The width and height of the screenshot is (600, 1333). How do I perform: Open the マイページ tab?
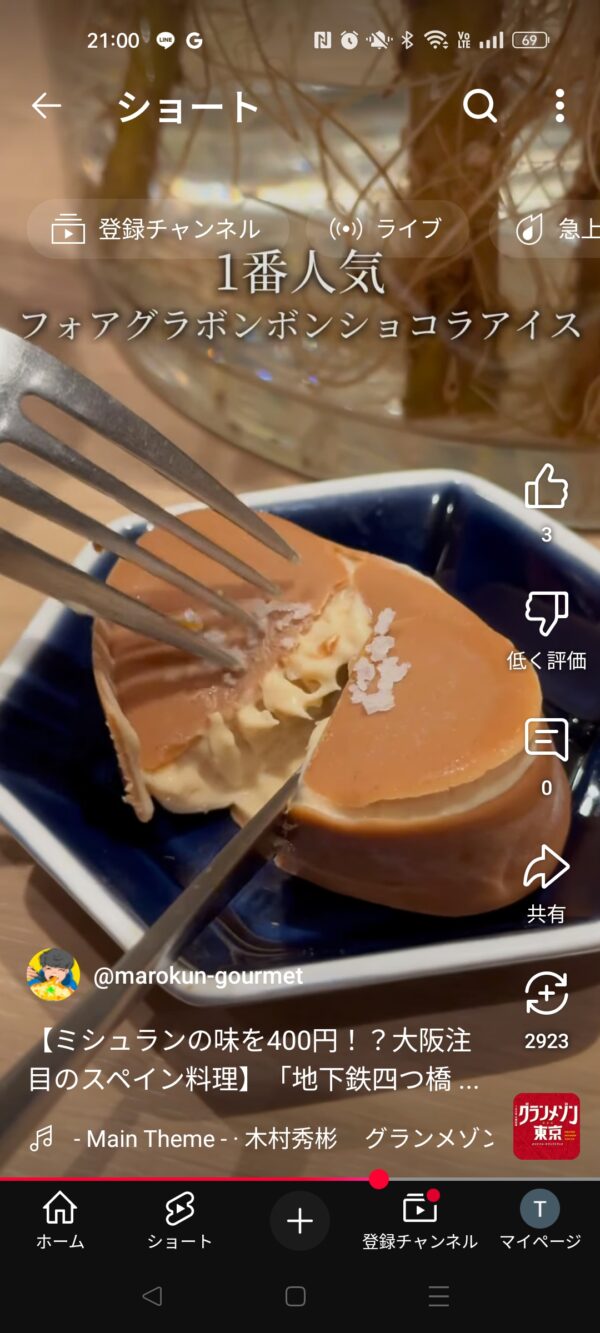(x=540, y=1221)
